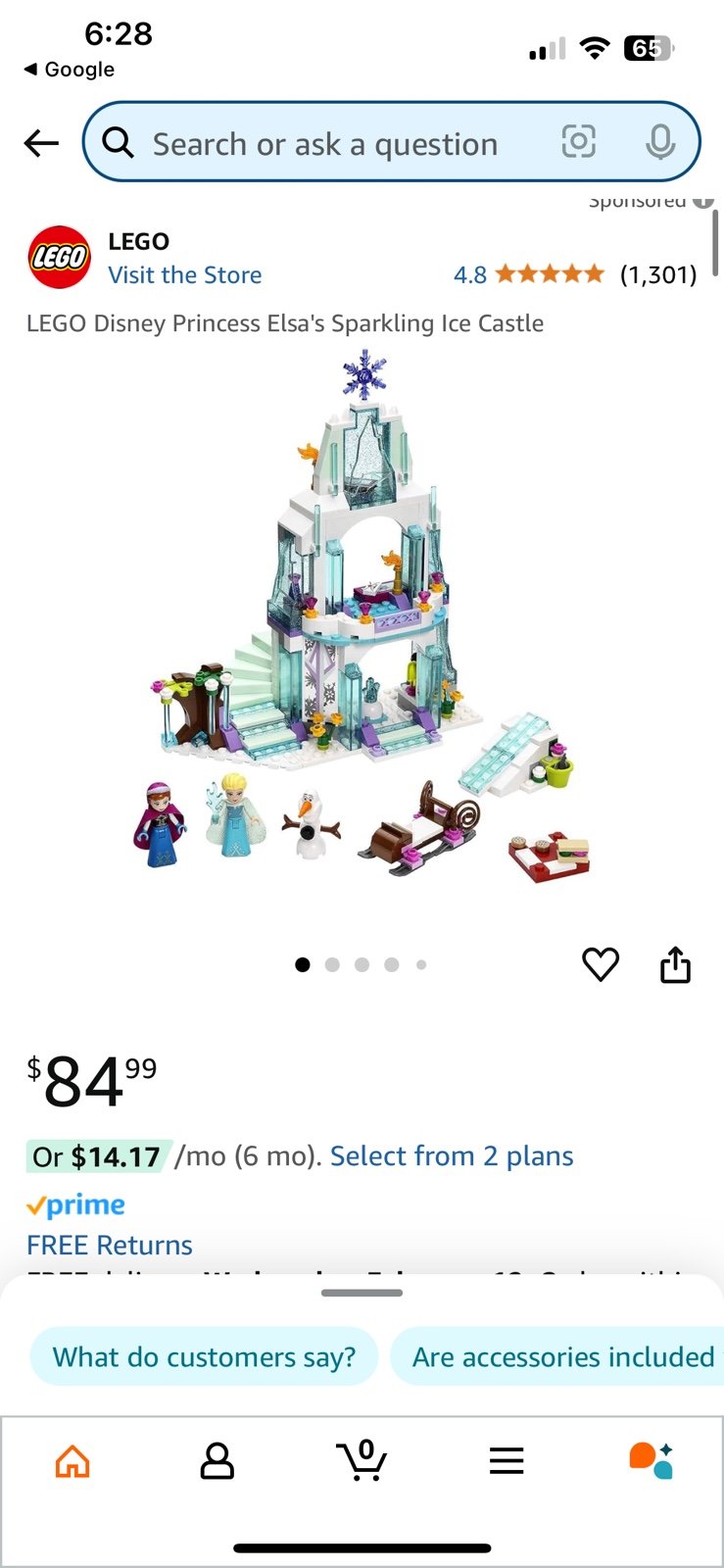Image resolution: width=724 pixels, height=1568 pixels.
Task: Open the shopping cart tab
Action: click(x=362, y=1460)
